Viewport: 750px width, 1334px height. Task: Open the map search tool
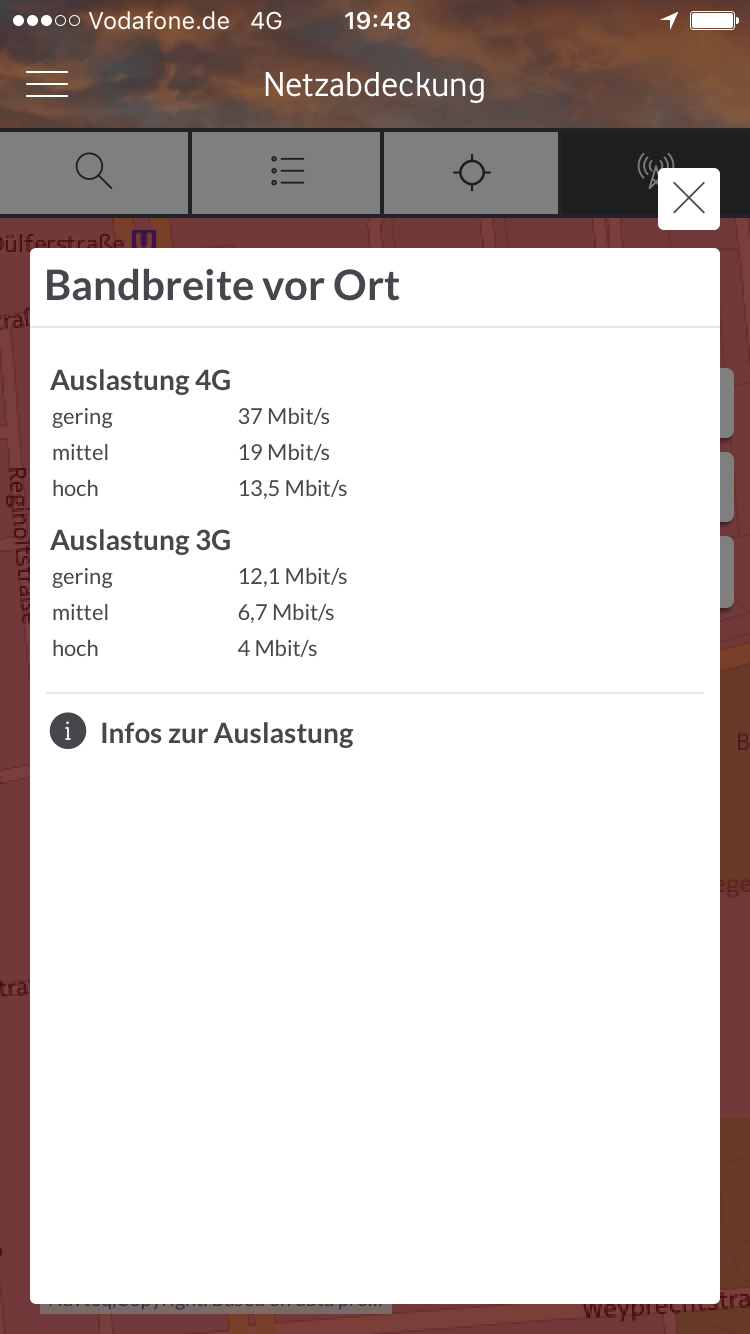[94, 172]
